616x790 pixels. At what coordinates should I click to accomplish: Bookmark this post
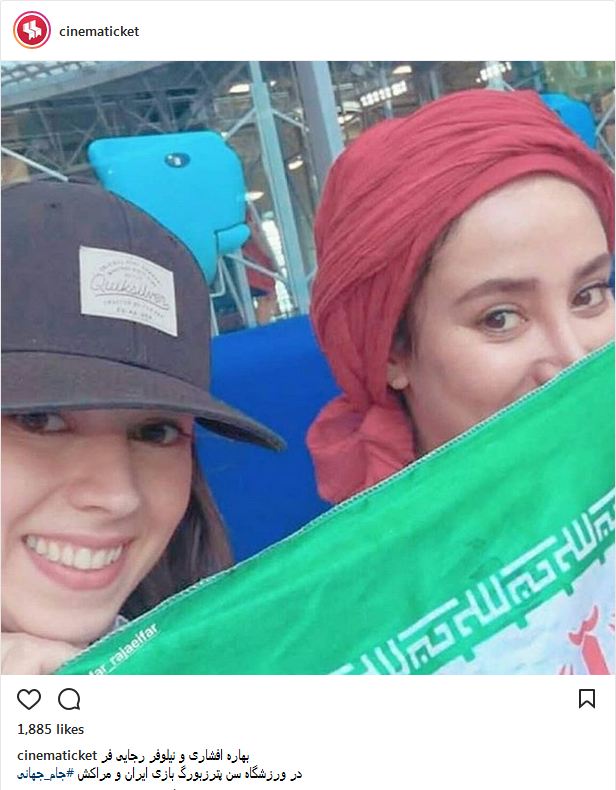coord(587,699)
